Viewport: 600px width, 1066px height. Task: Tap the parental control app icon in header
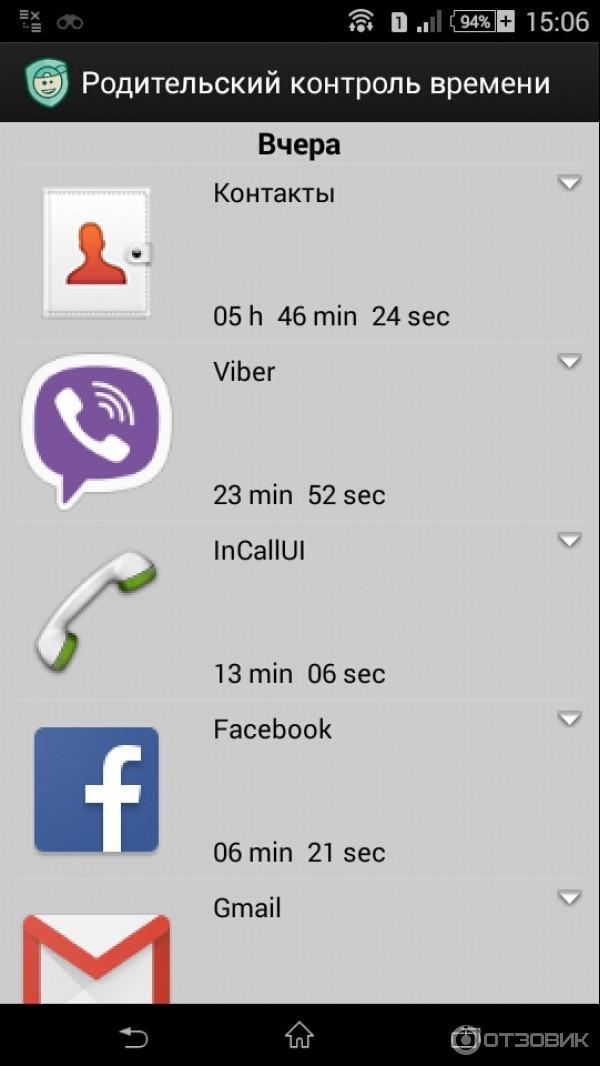coord(46,83)
